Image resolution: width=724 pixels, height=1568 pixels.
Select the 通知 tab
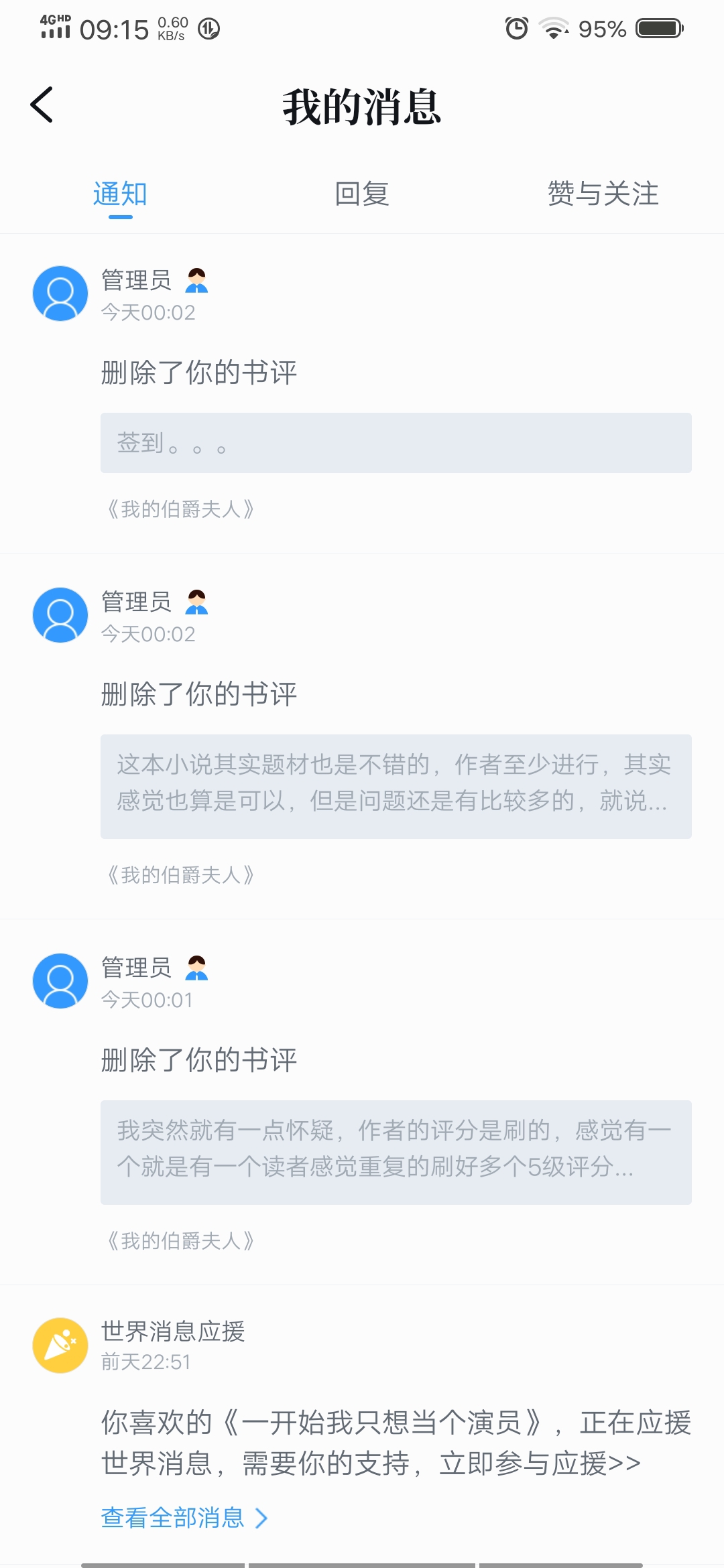[x=120, y=194]
